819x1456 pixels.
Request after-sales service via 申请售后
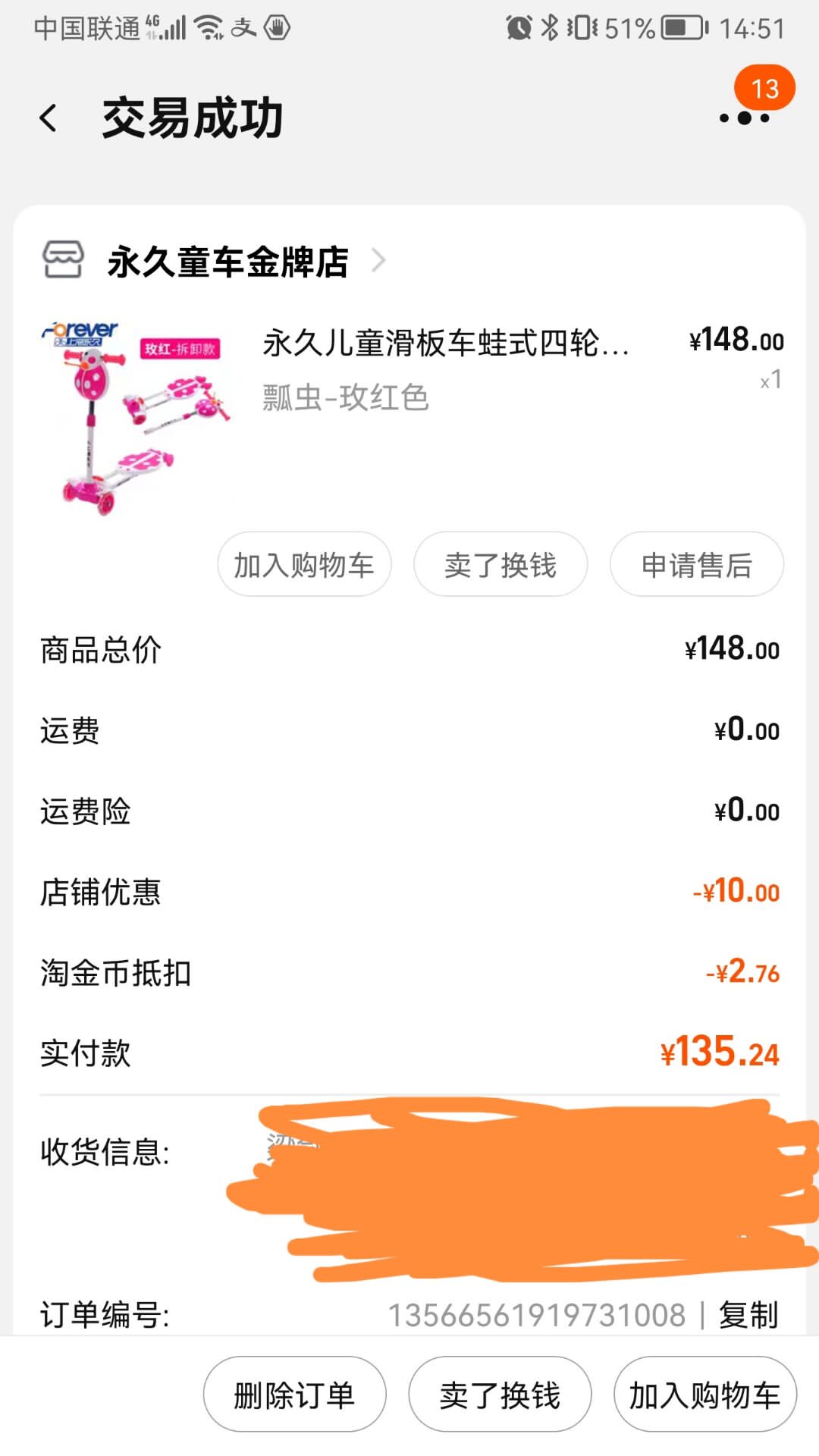[696, 565]
